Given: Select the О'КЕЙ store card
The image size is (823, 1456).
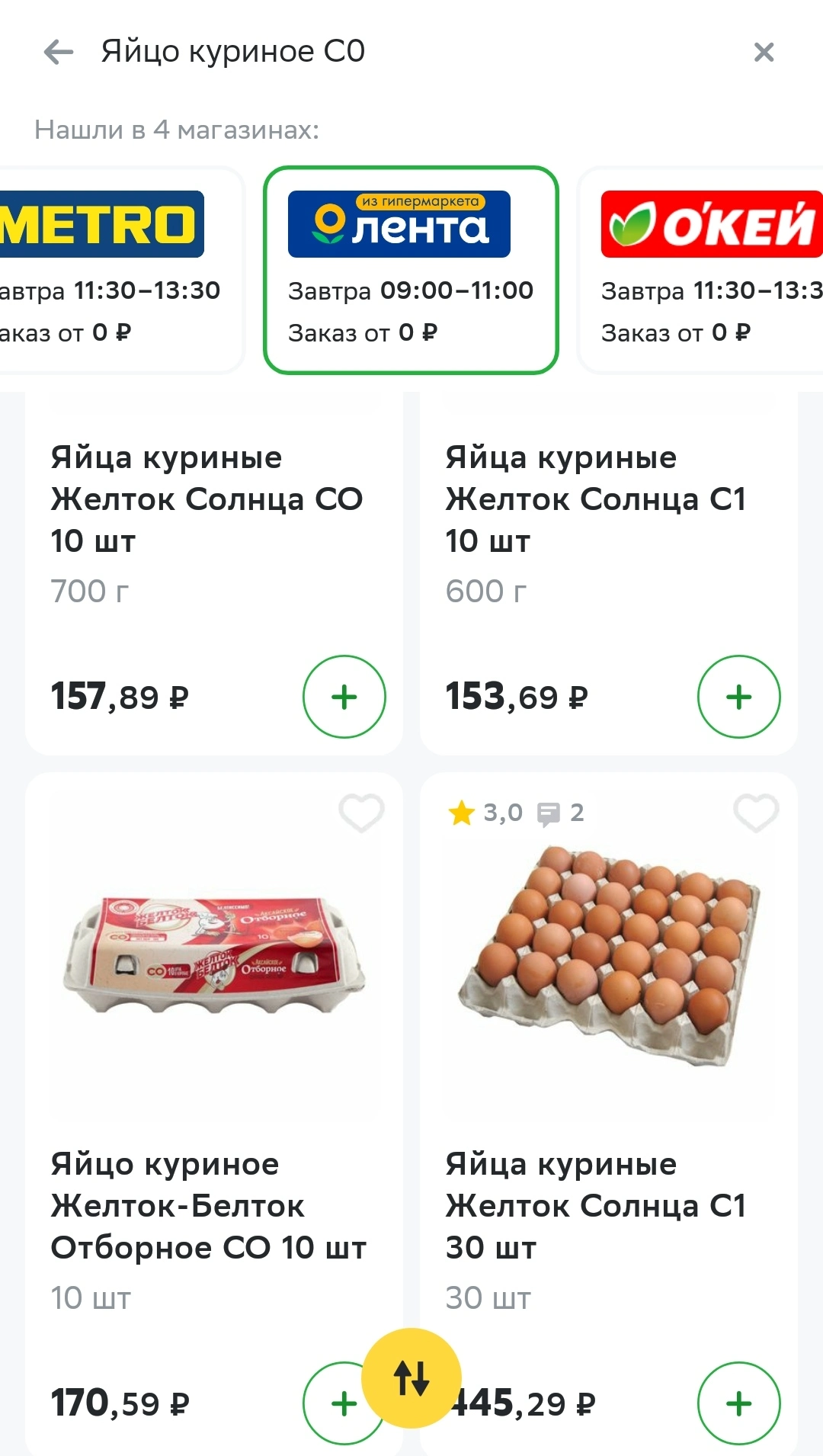Looking at the screenshot, I should point(701,270).
